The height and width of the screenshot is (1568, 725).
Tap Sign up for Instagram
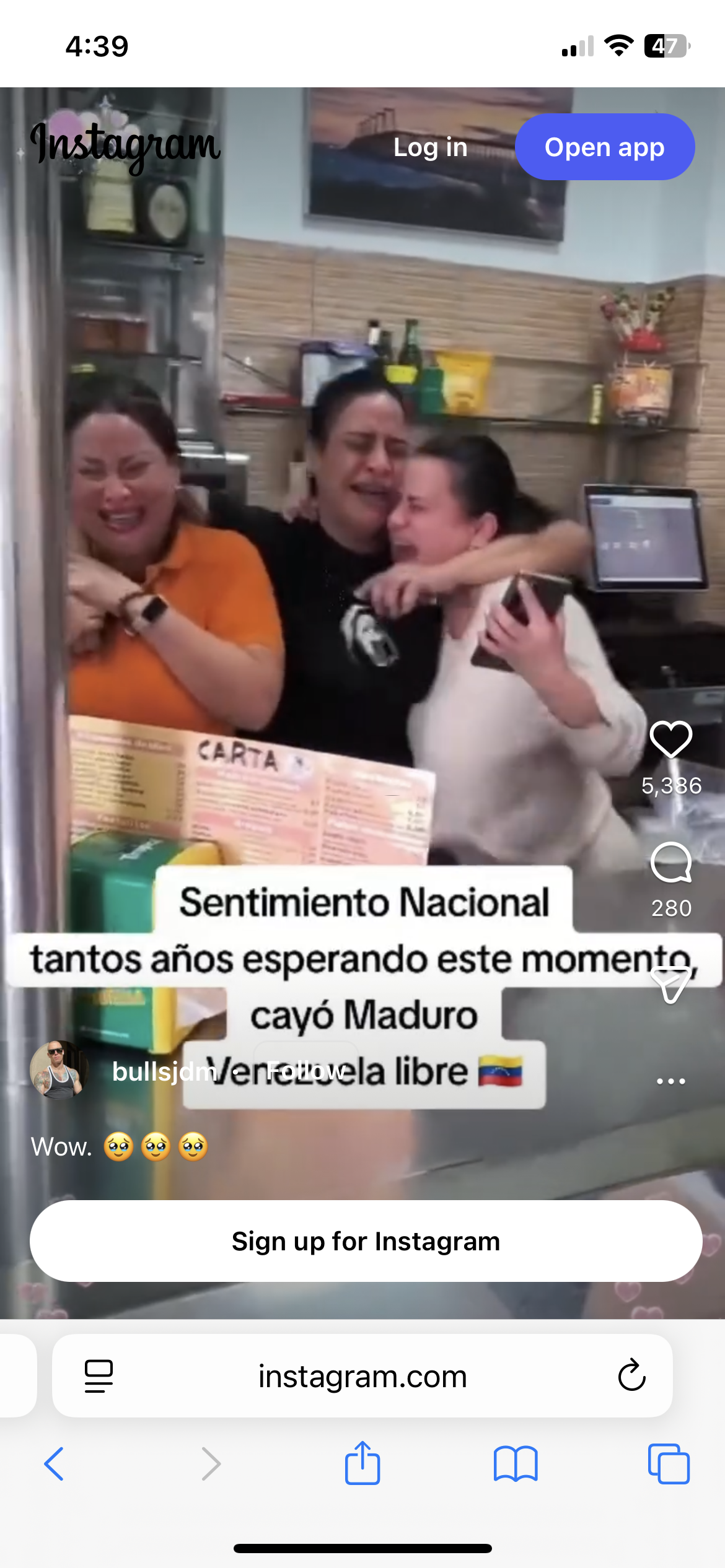click(x=366, y=1241)
